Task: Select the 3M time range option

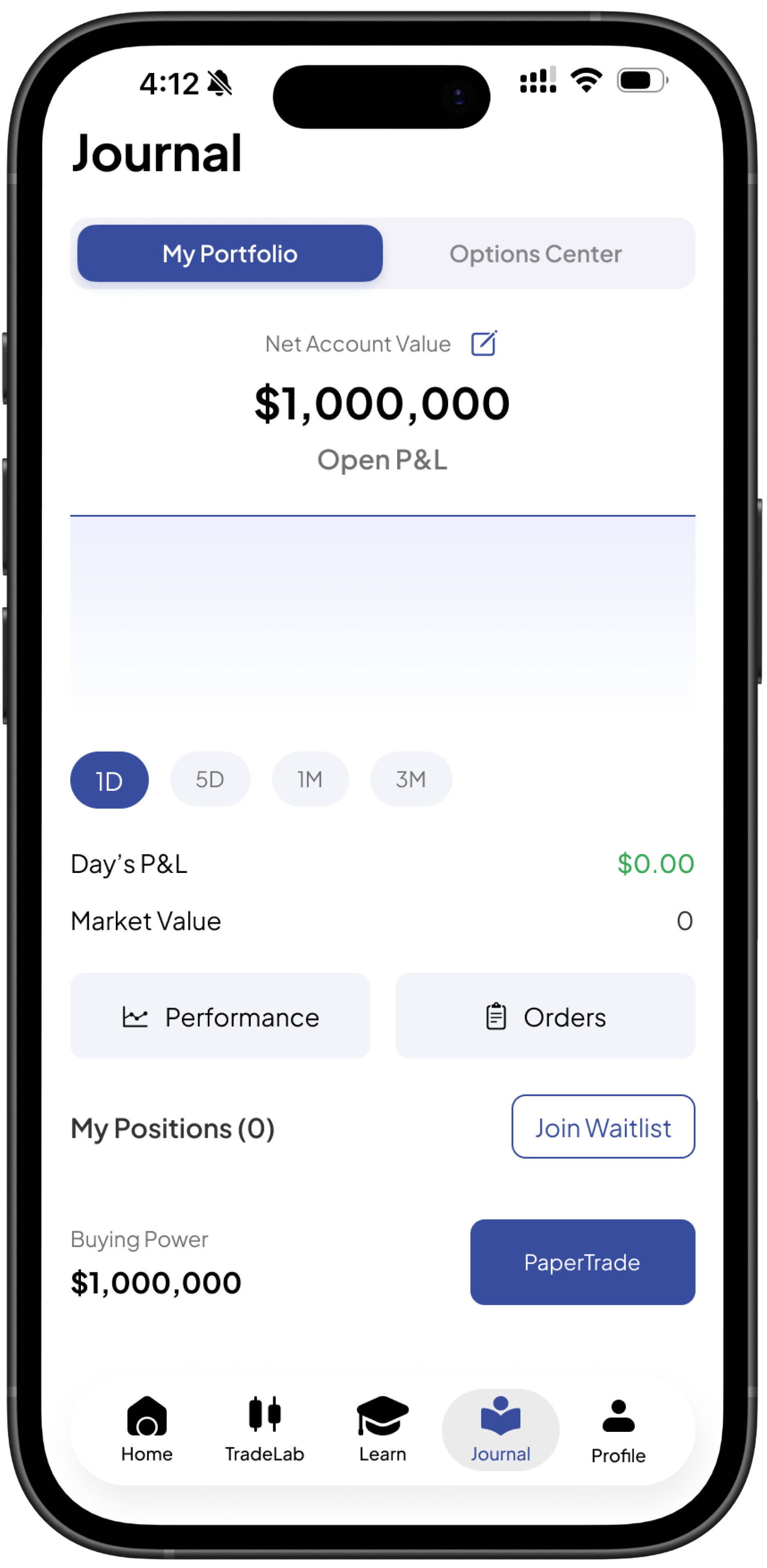Action: click(411, 779)
